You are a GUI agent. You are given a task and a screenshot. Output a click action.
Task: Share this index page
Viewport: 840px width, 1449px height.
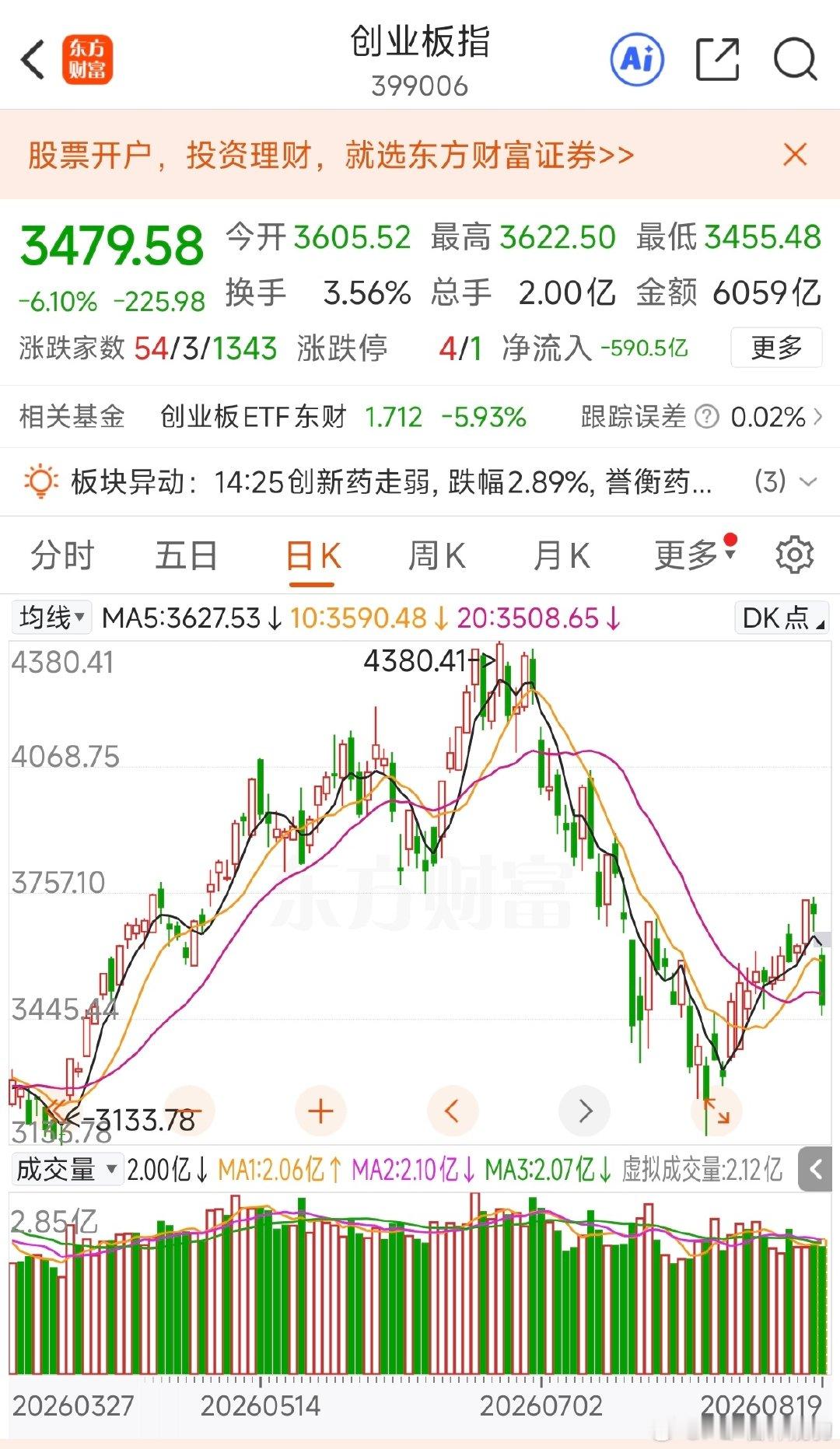pos(717,59)
